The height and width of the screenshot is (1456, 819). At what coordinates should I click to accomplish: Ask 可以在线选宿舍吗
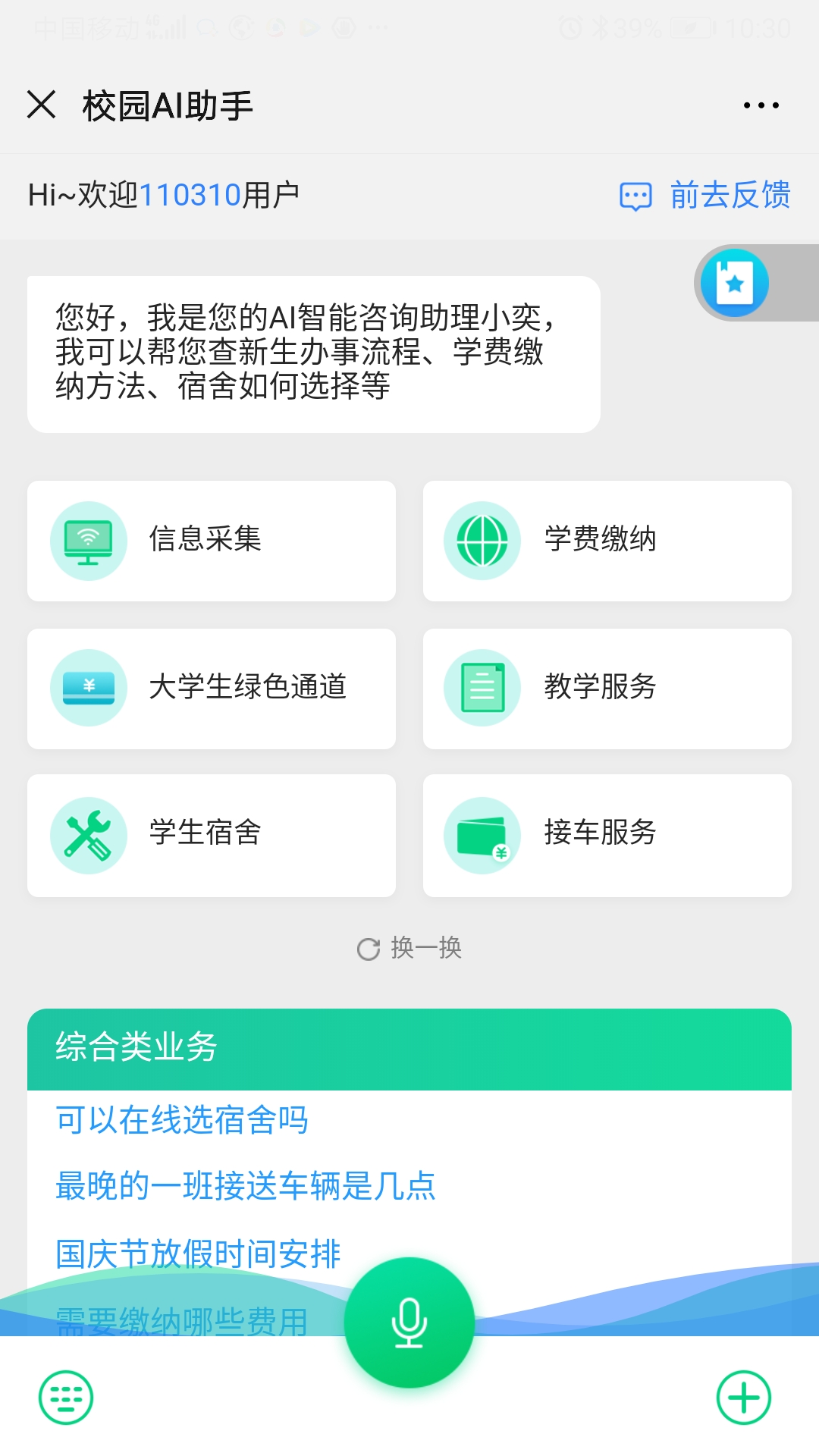coord(182,1120)
